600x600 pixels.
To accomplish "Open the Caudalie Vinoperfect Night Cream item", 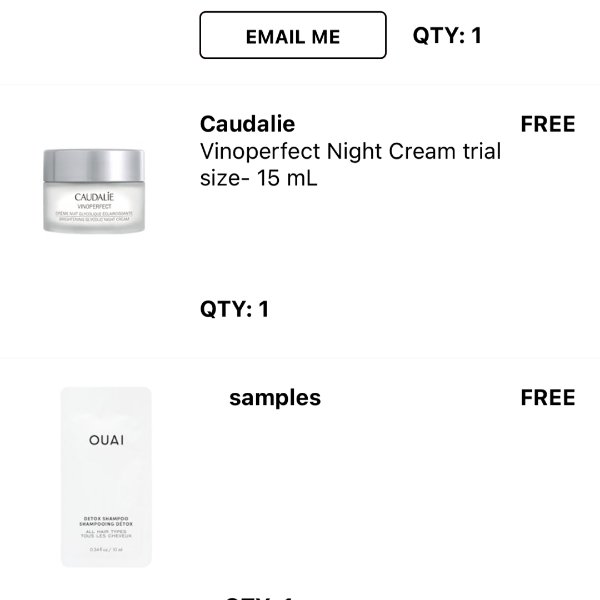I will (350, 152).
